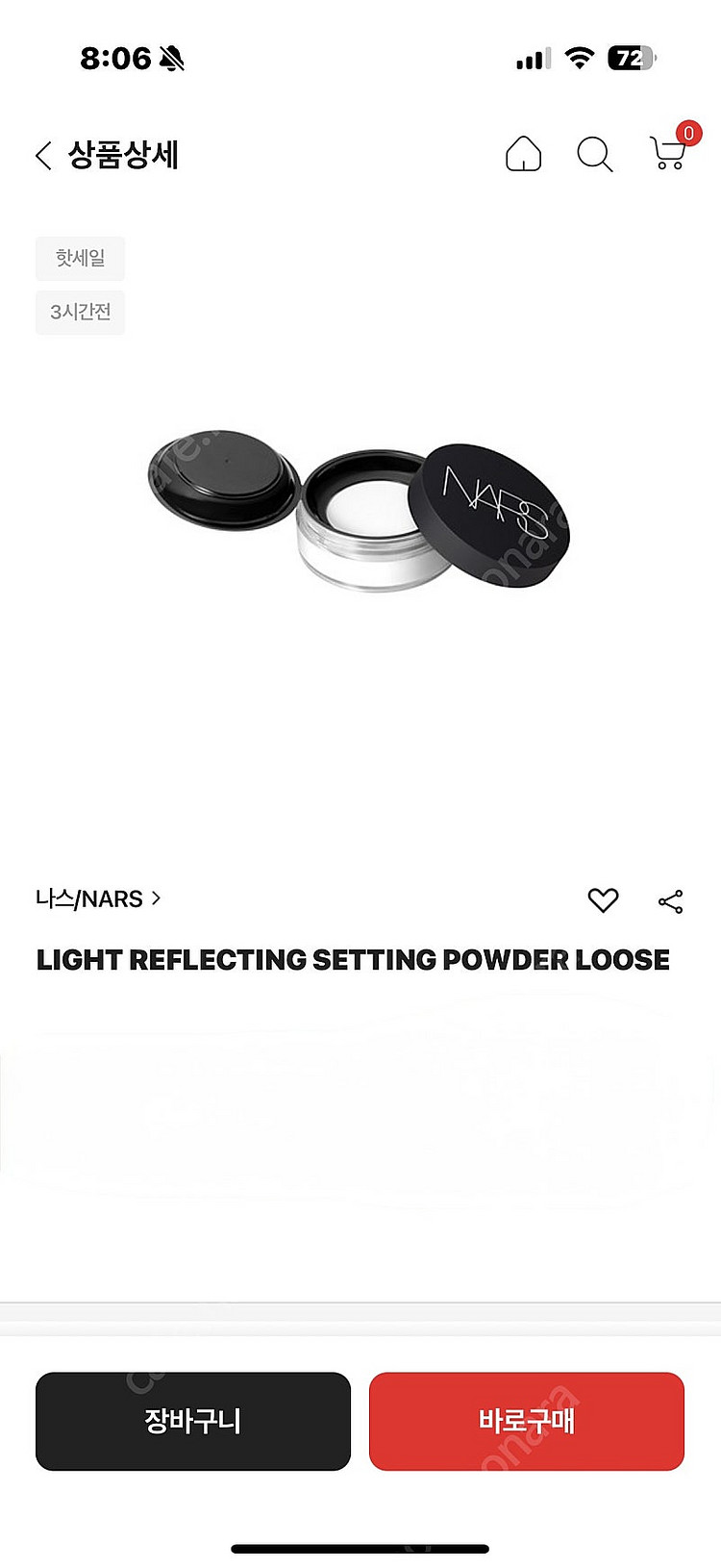This screenshot has height=1568, width=721.
Task: Open the home icon in the header
Action: click(x=523, y=154)
